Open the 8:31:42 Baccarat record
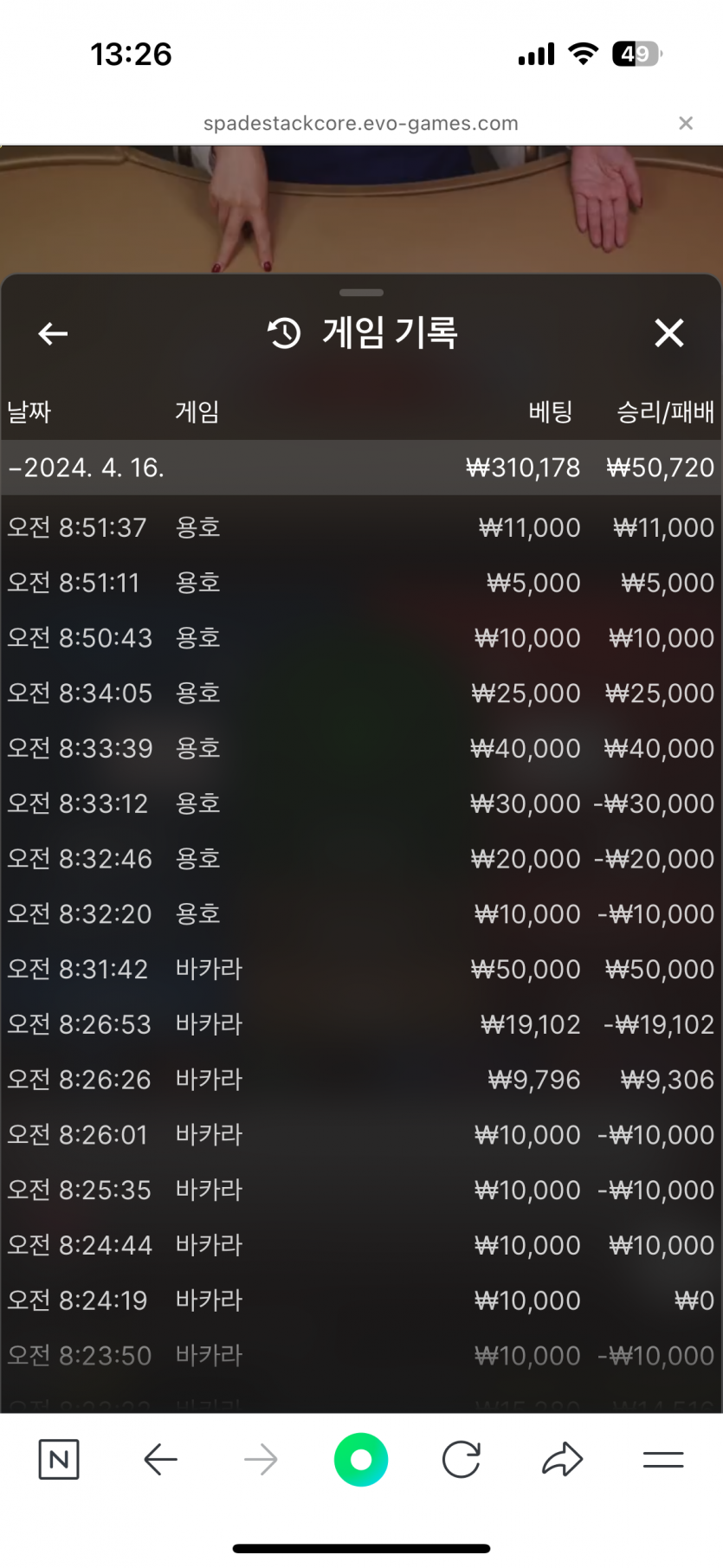This screenshot has width=723, height=1568. (x=361, y=969)
